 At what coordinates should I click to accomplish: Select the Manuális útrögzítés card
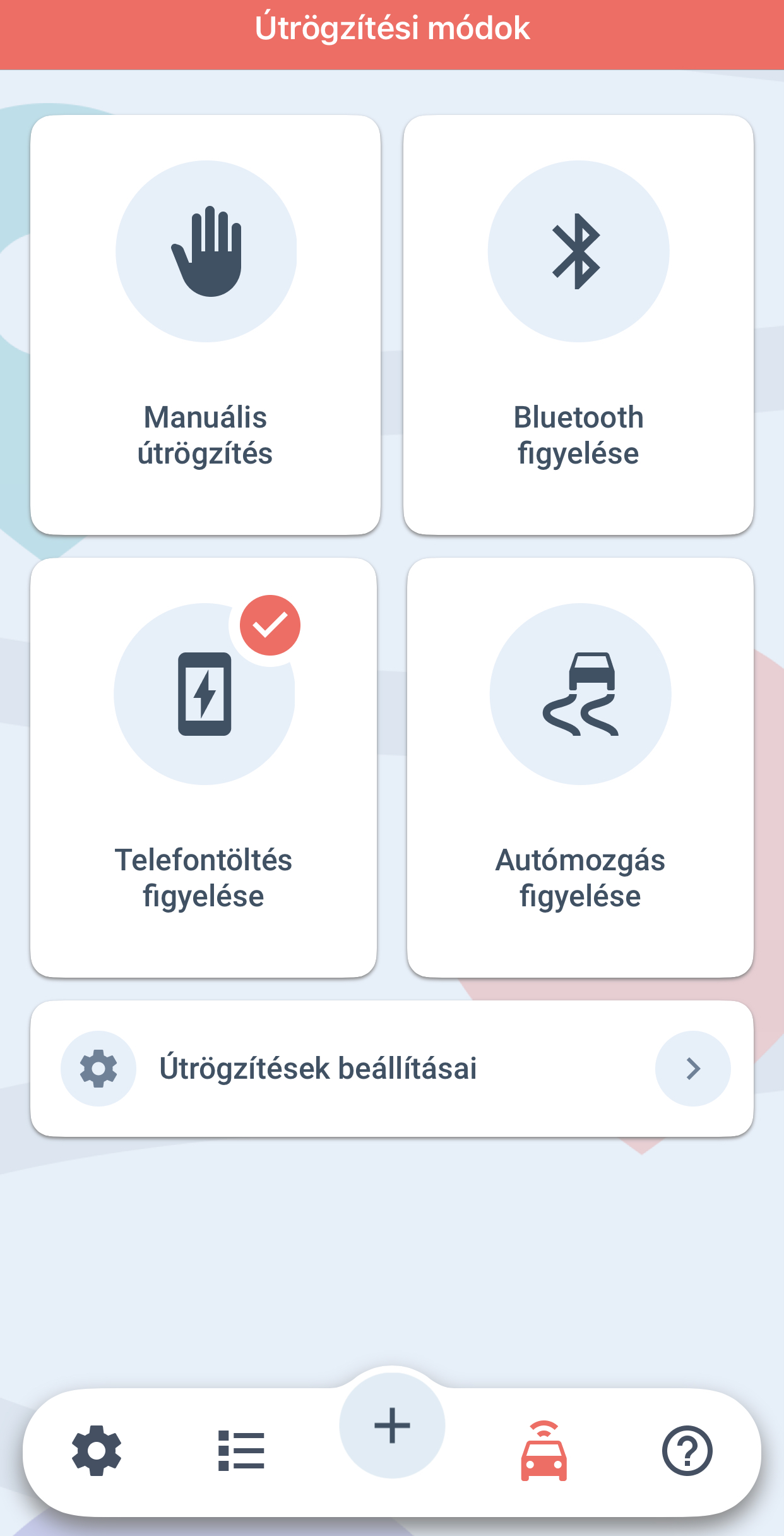(x=205, y=325)
